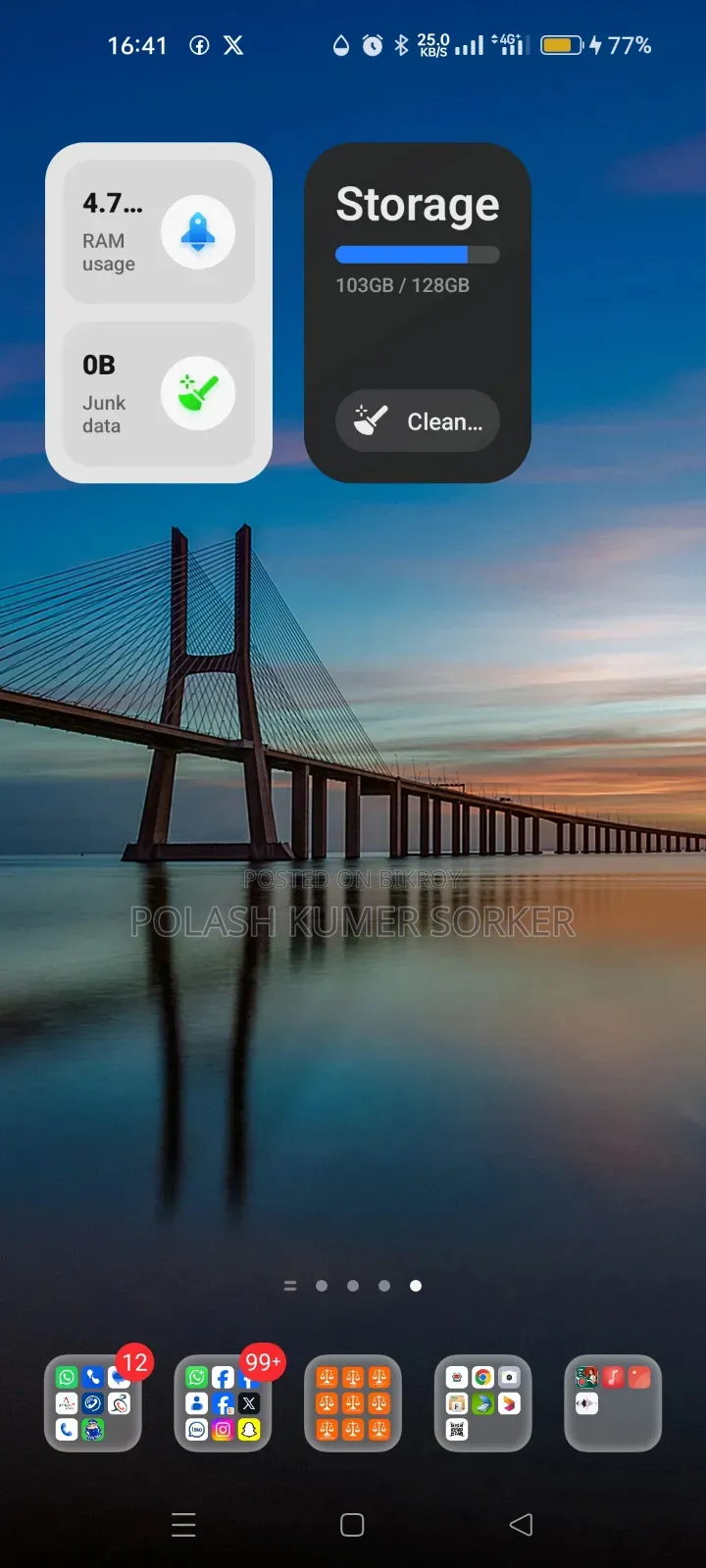Open the folder with the music app
Screen dimensions: 706x1568
click(x=613, y=1403)
